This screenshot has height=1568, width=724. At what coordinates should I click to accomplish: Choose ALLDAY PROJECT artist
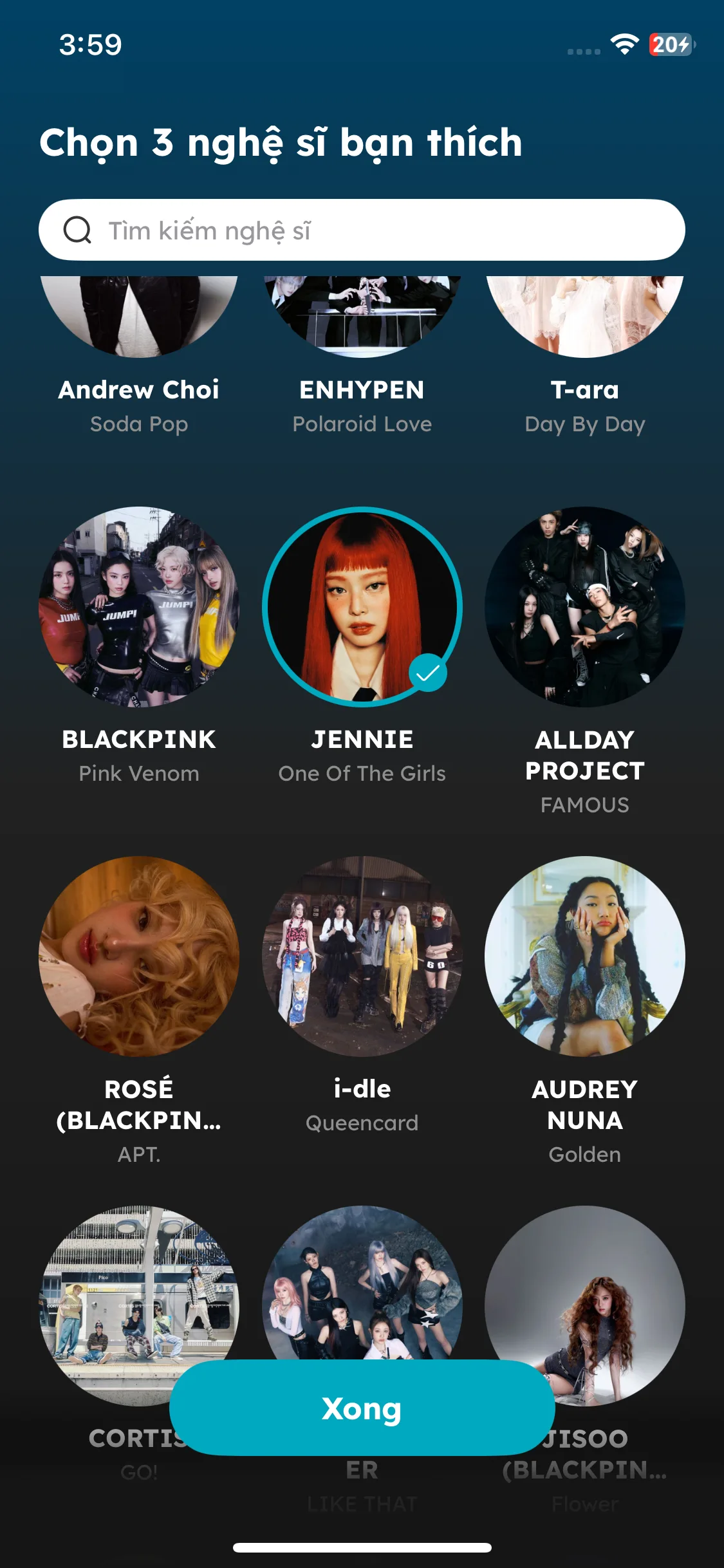coord(584,607)
